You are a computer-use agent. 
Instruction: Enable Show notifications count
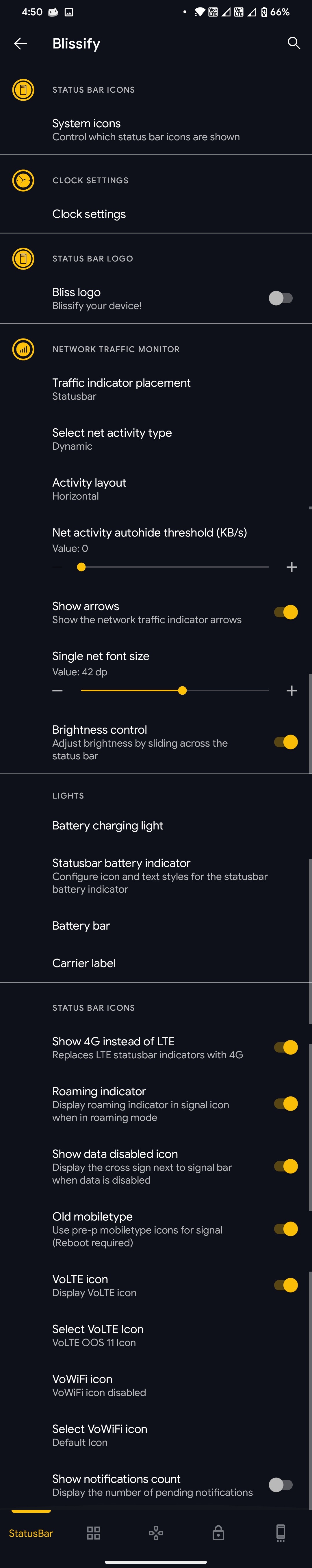pos(281,1485)
